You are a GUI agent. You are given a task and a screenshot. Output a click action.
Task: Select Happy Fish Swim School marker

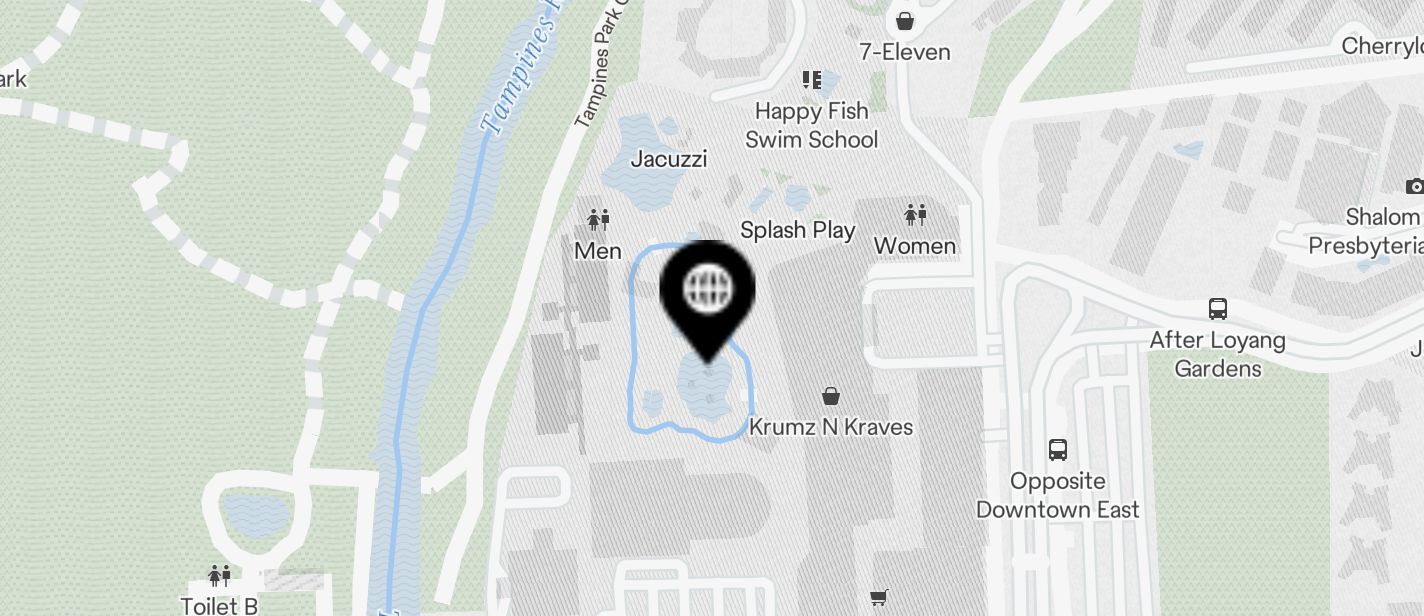coord(811,80)
